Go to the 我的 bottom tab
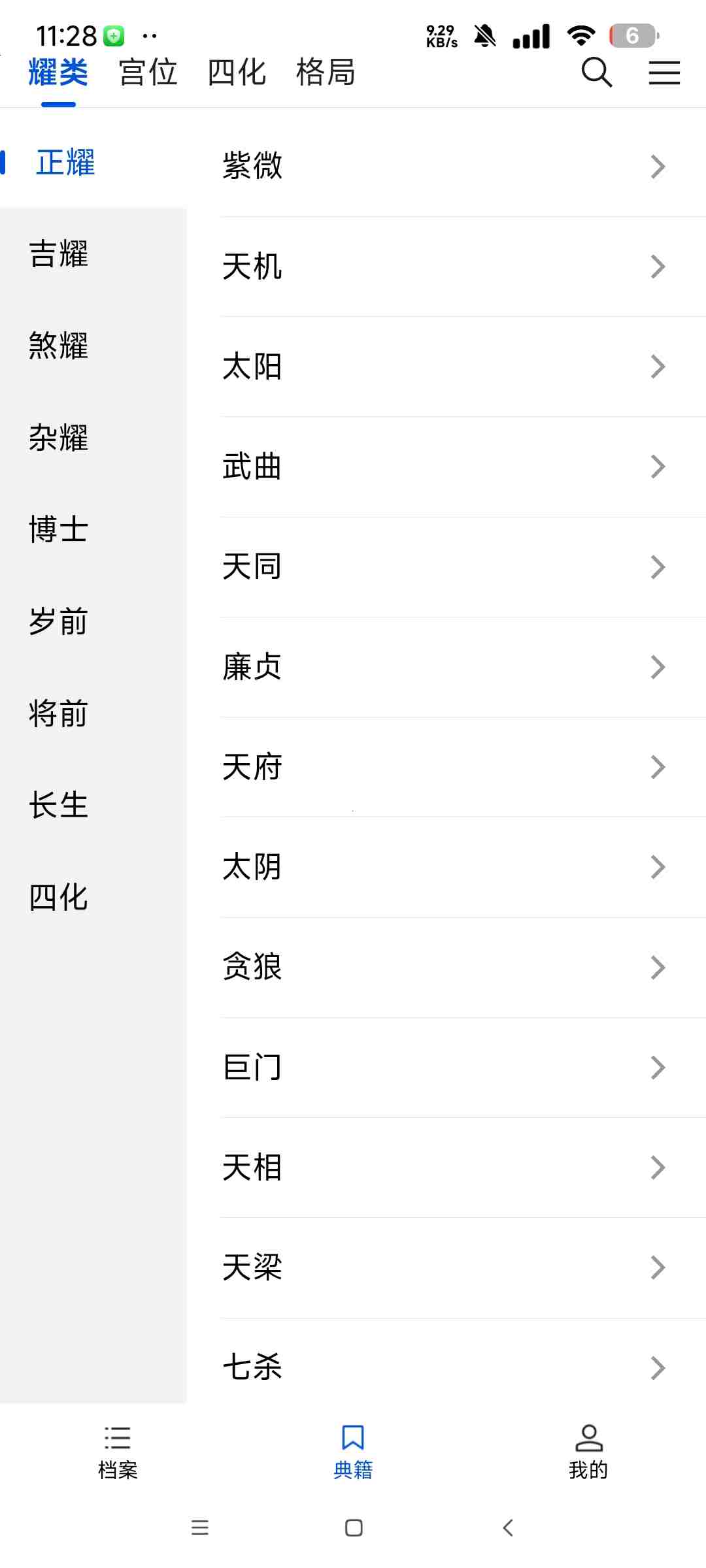706x1568 pixels. click(588, 1452)
